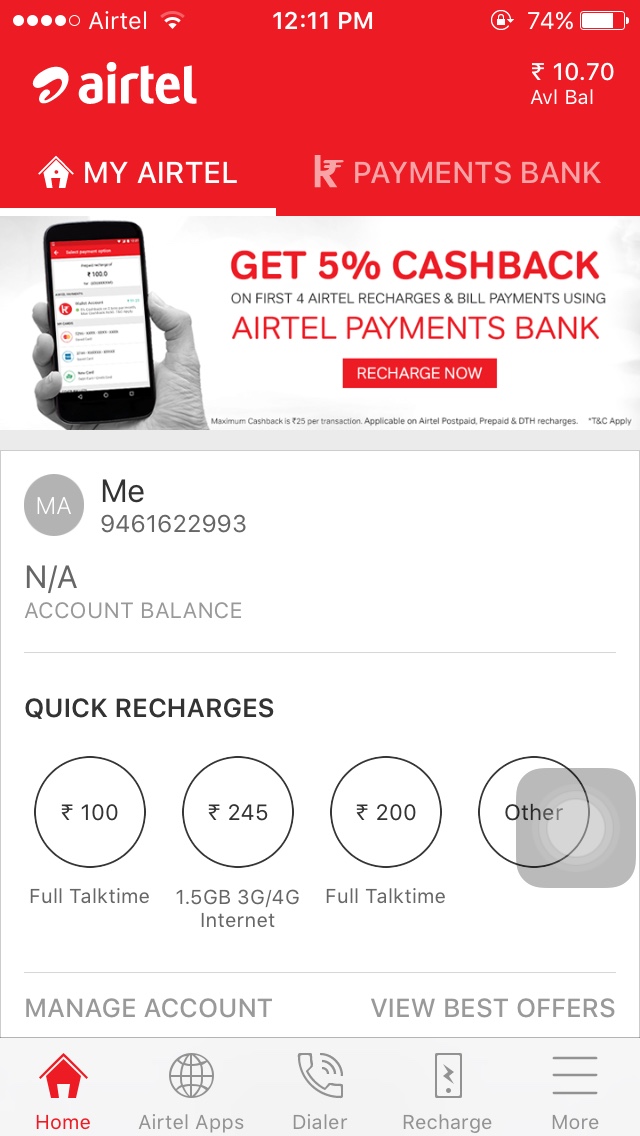Open the More menu tab
Image resolution: width=640 pixels, height=1136 pixels.
[575, 1090]
